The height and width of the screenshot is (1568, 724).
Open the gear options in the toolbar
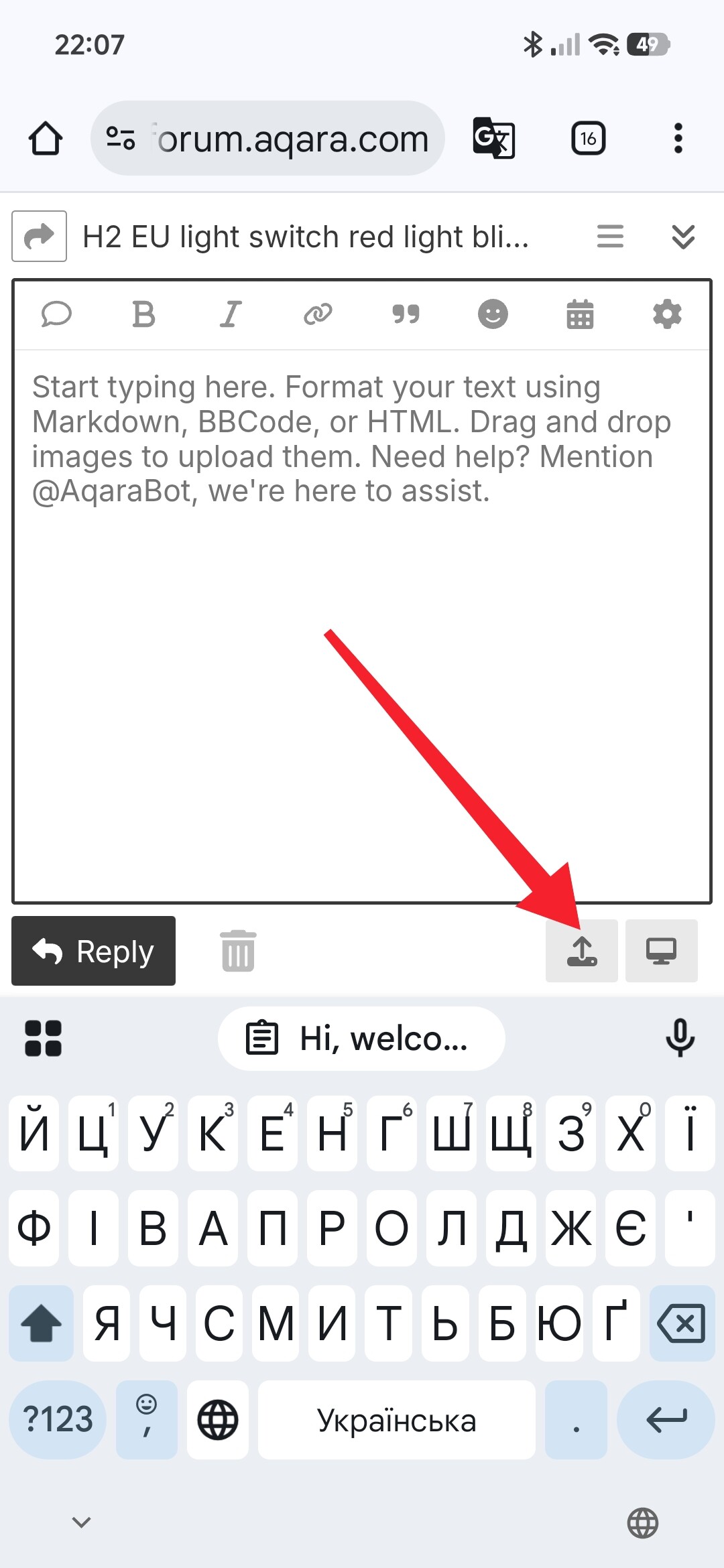(x=667, y=314)
